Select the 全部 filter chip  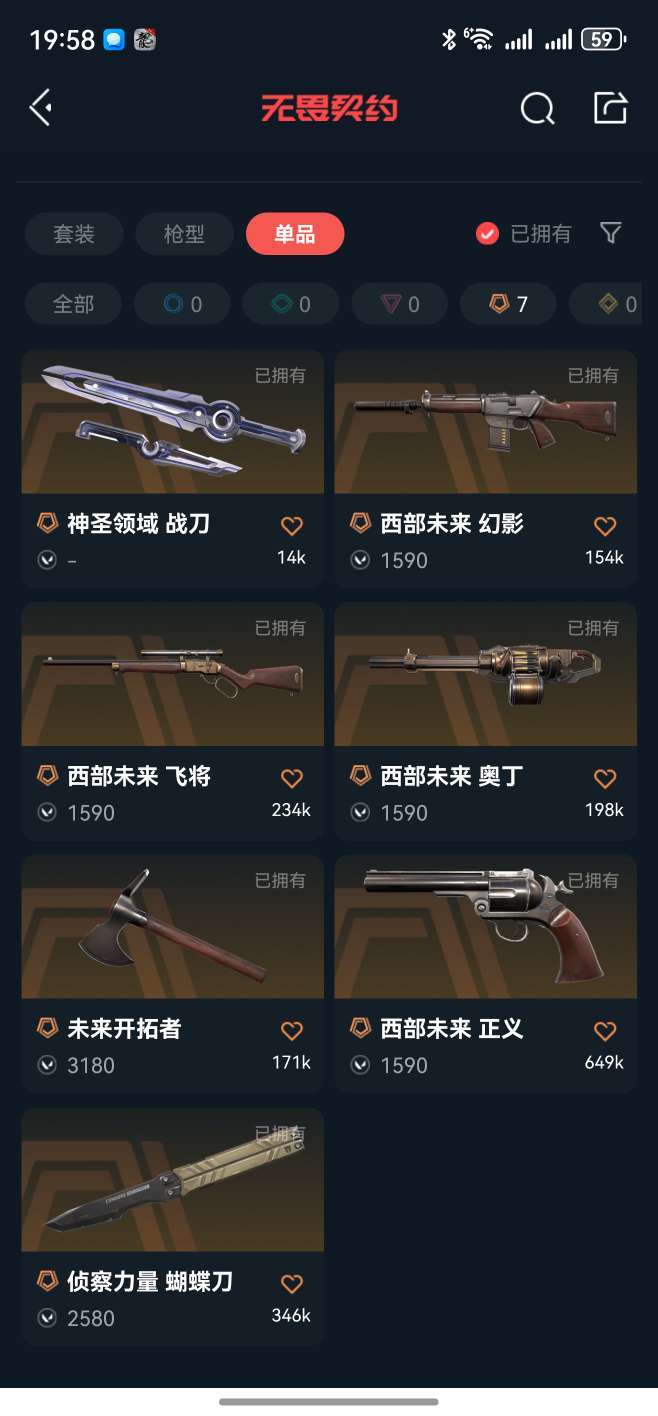coord(74,304)
